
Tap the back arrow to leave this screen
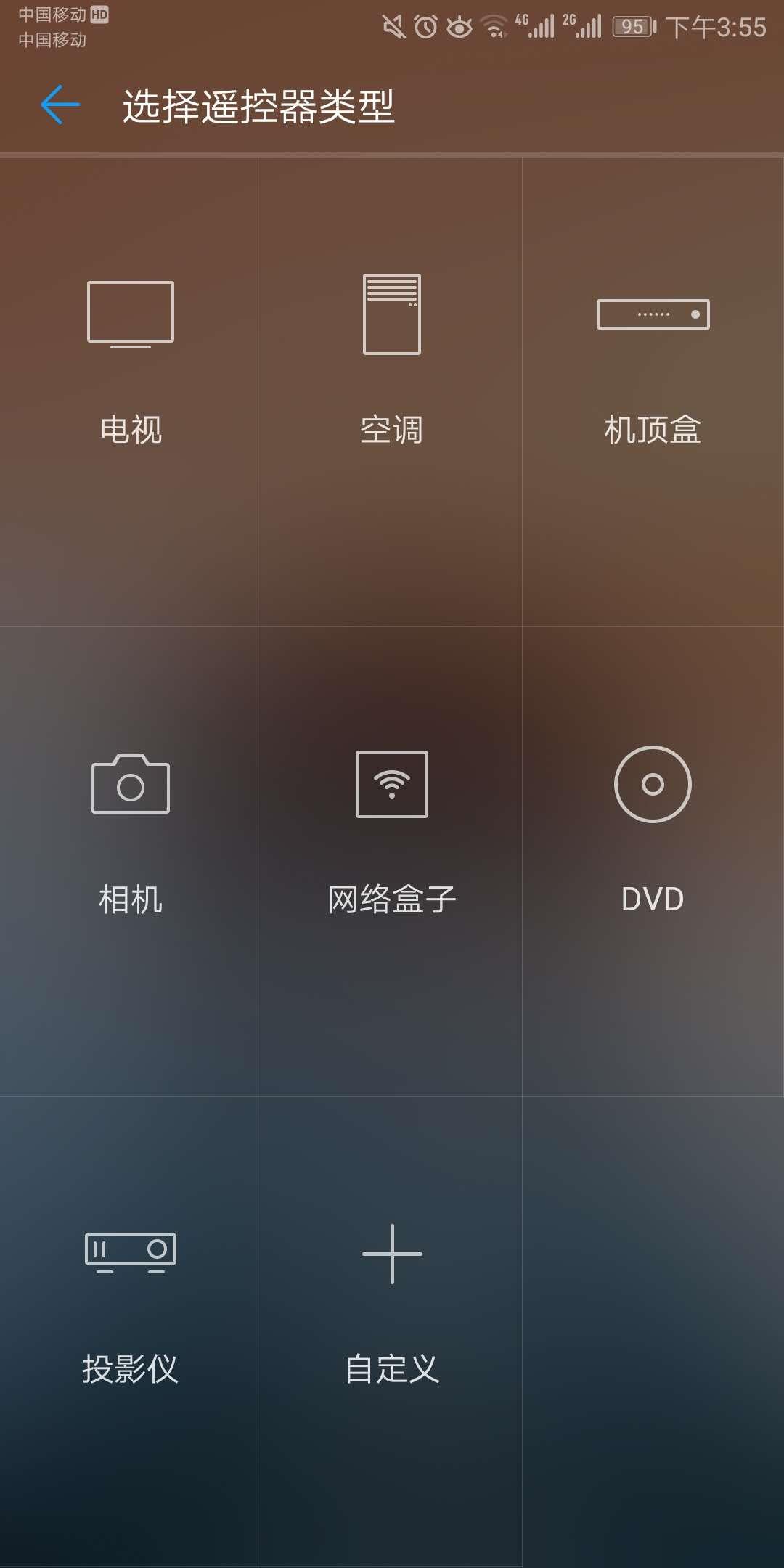(60, 105)
